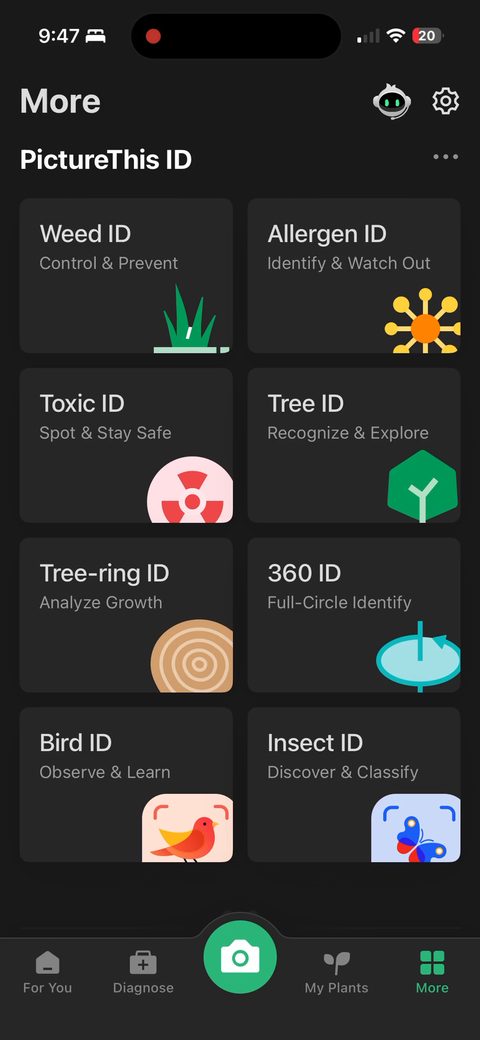Open the Bird ID card
Screen dimensions: 480x1040
[126, 785]
